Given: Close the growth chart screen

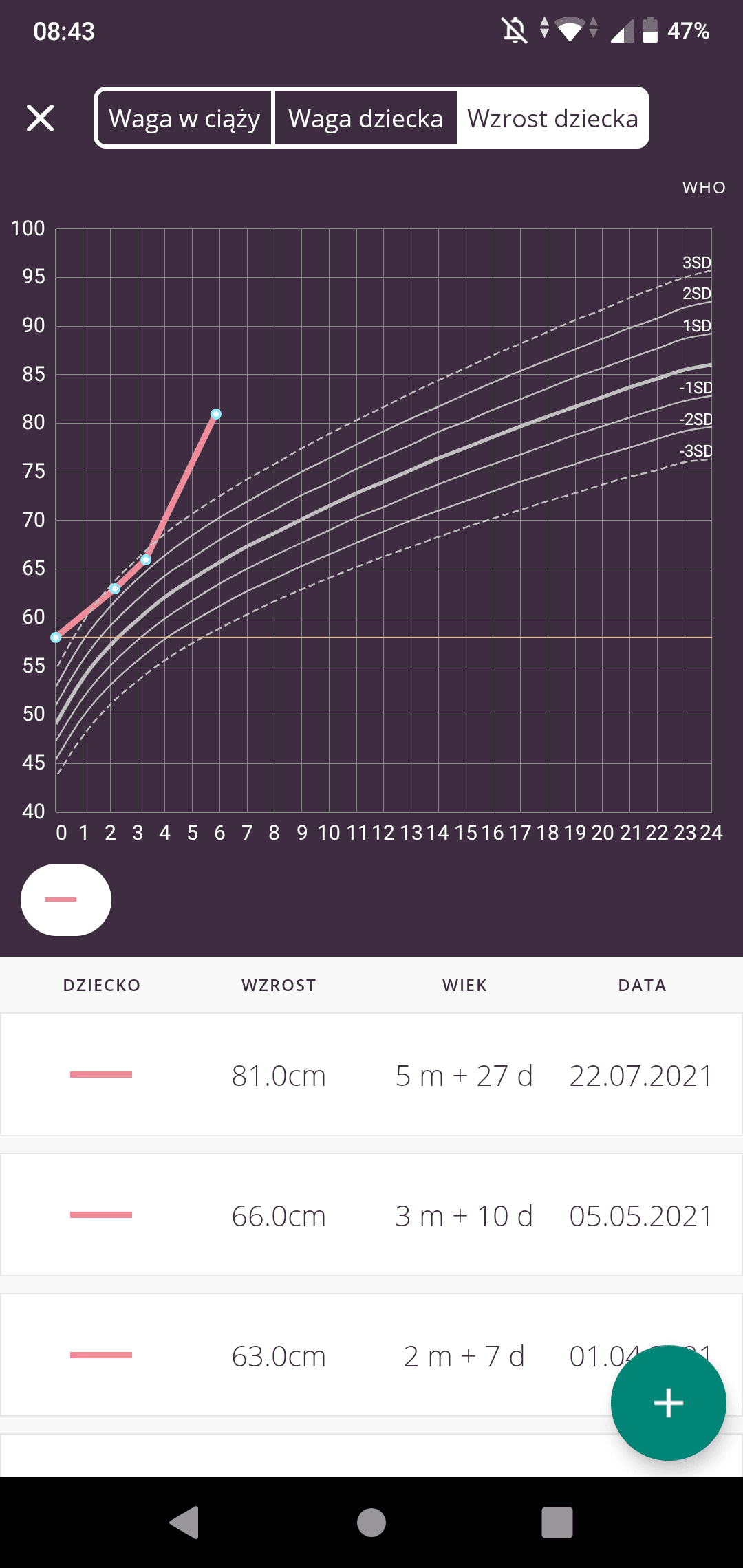Looking at the screenshot, I should [x=40, y=118].
